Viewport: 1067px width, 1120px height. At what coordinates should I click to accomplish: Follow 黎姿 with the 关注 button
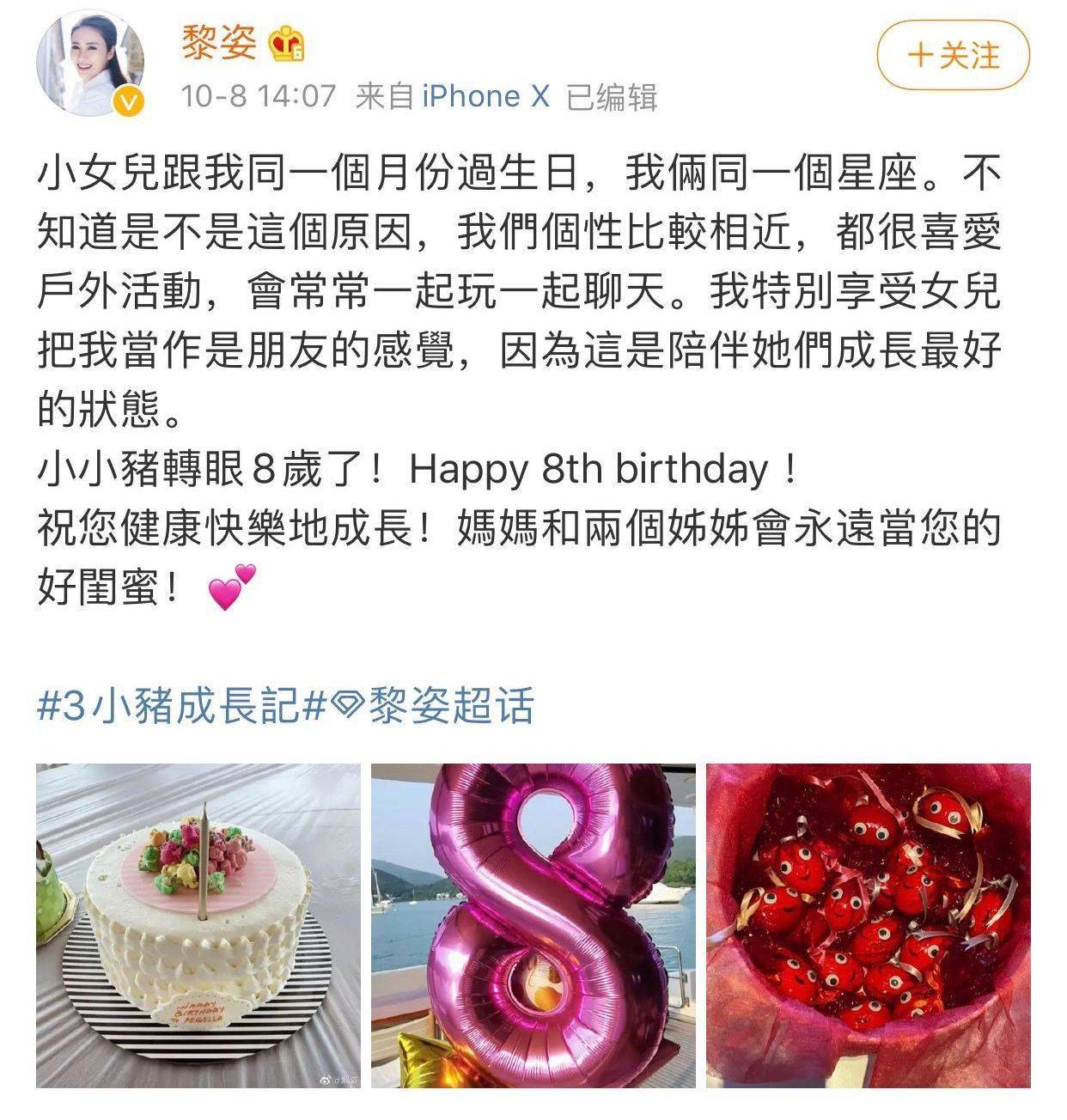click(952, 56)
